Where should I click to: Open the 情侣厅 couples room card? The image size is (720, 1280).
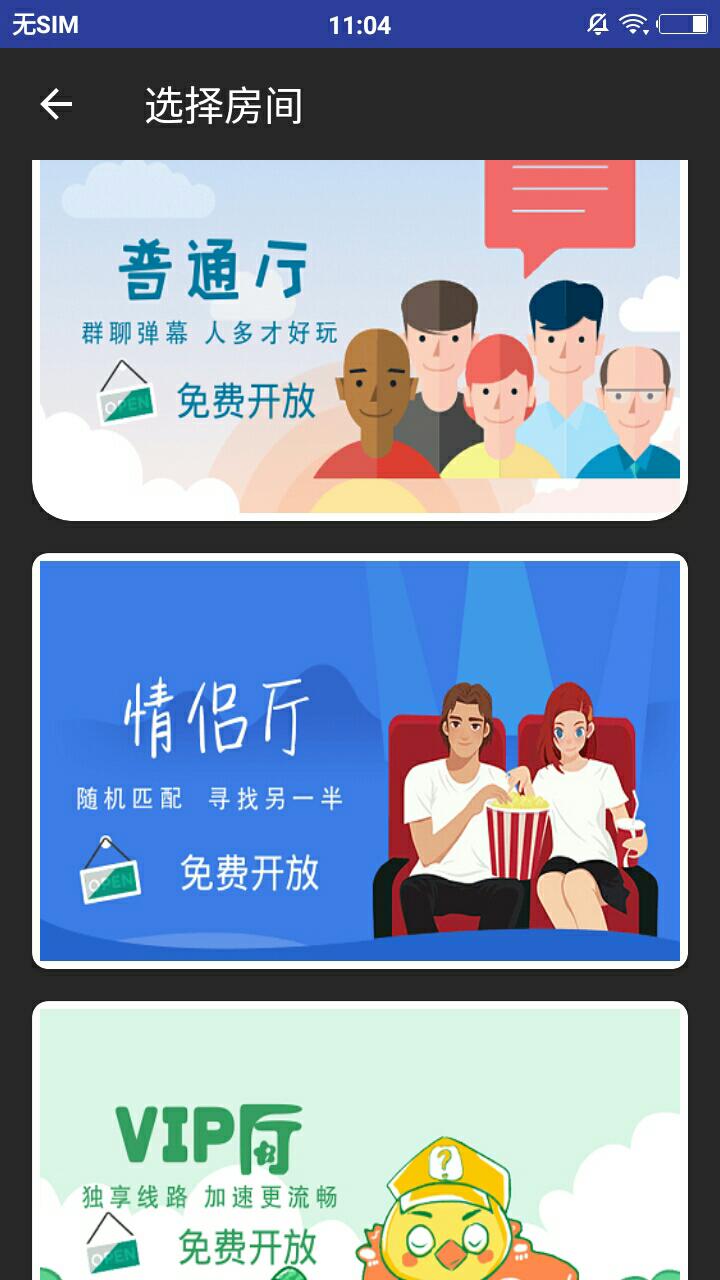click(x=360, y=760)
